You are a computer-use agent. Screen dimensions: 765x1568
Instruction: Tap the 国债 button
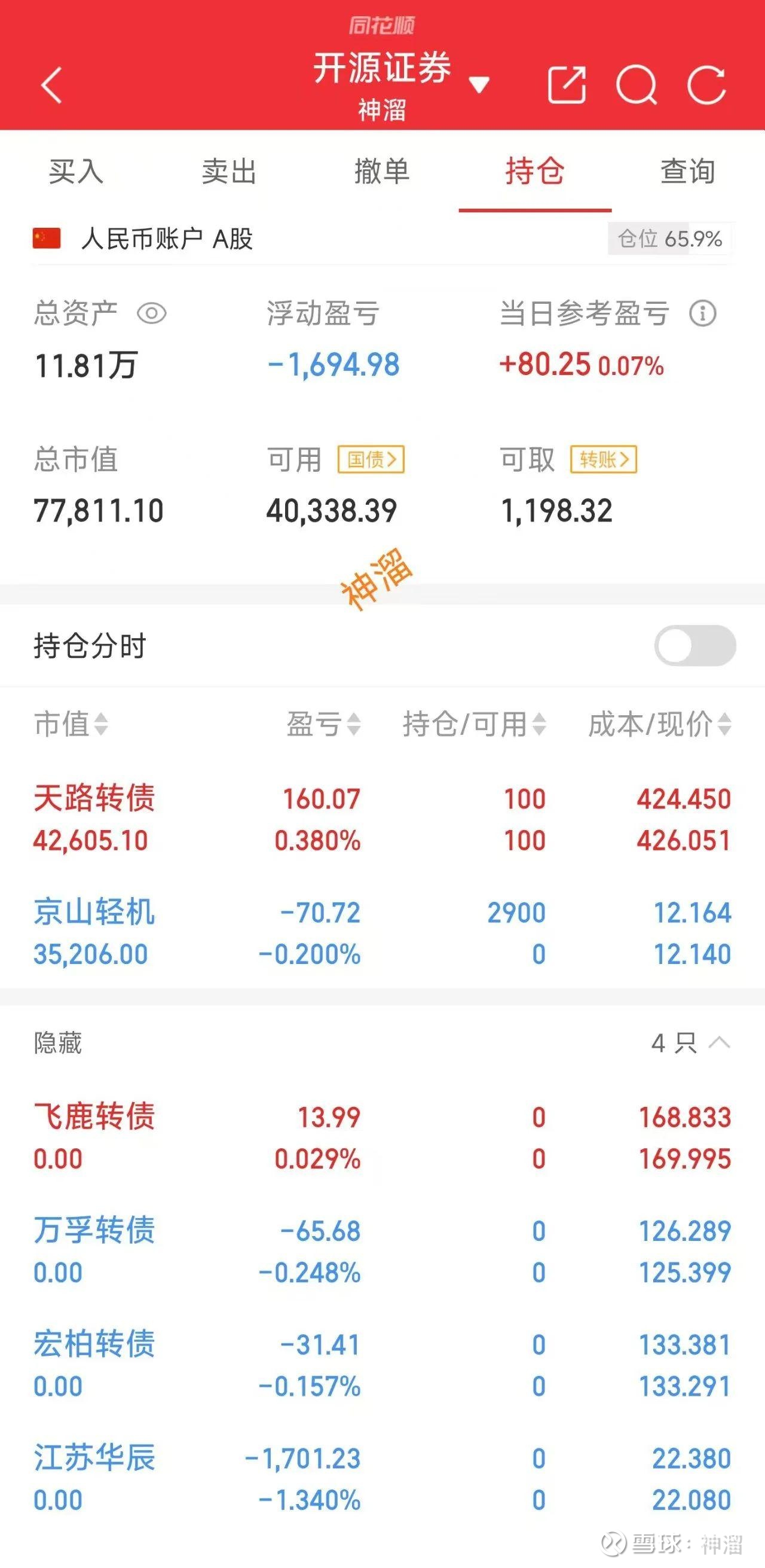click(x=371, y=459)
